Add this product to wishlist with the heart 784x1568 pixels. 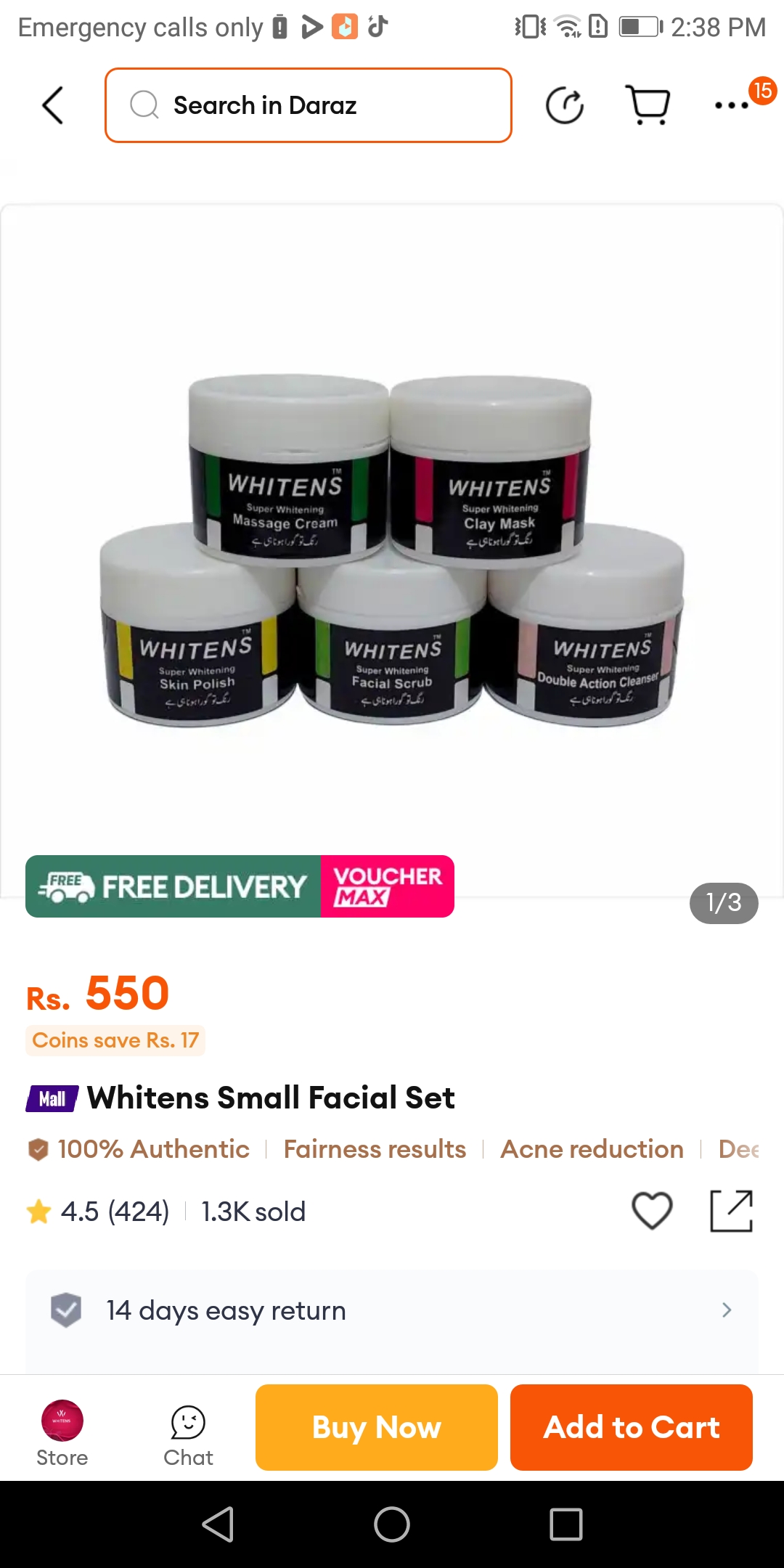pos(652,1211)
